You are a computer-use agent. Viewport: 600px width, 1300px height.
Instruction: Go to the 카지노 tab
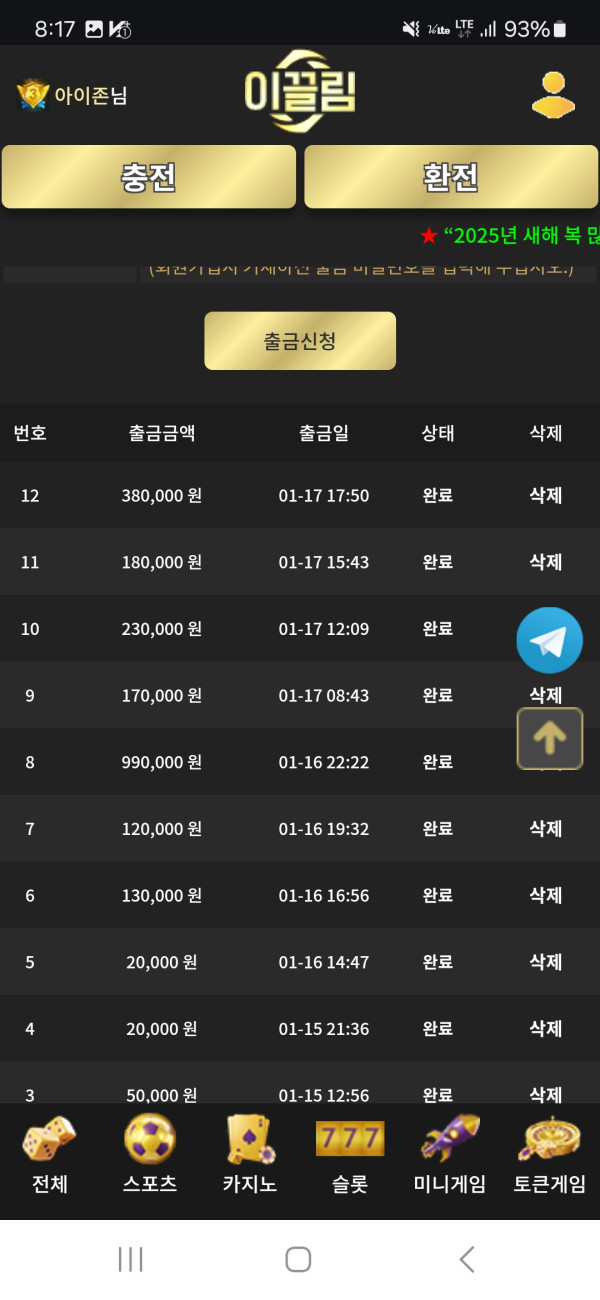point(250,1156)
